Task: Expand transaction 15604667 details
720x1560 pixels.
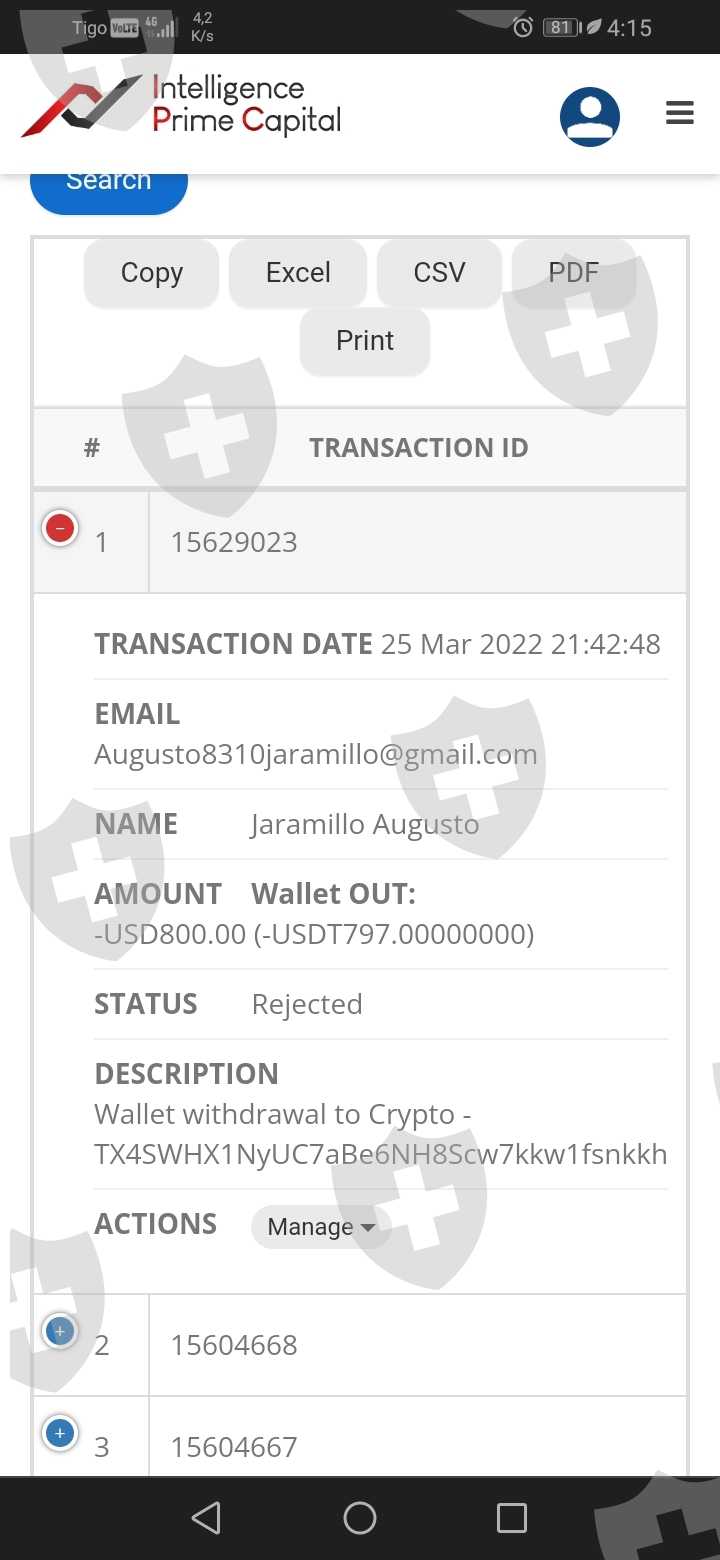Action: (x=60, y=1433)
